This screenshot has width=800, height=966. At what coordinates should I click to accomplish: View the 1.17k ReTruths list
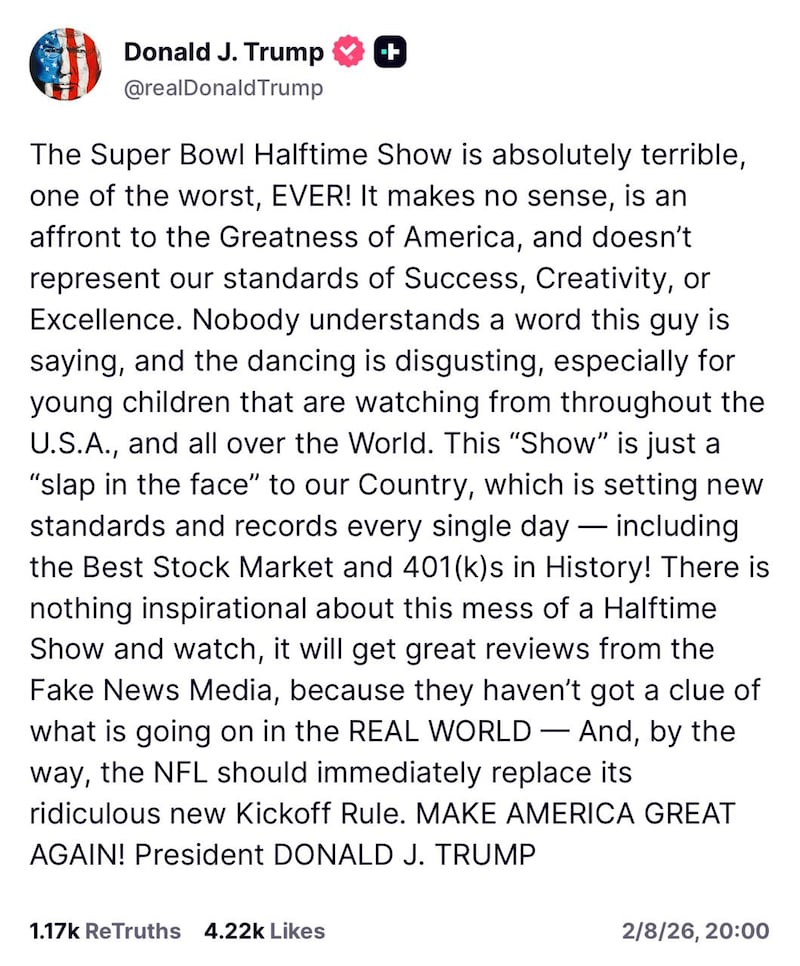coord(105,931)
